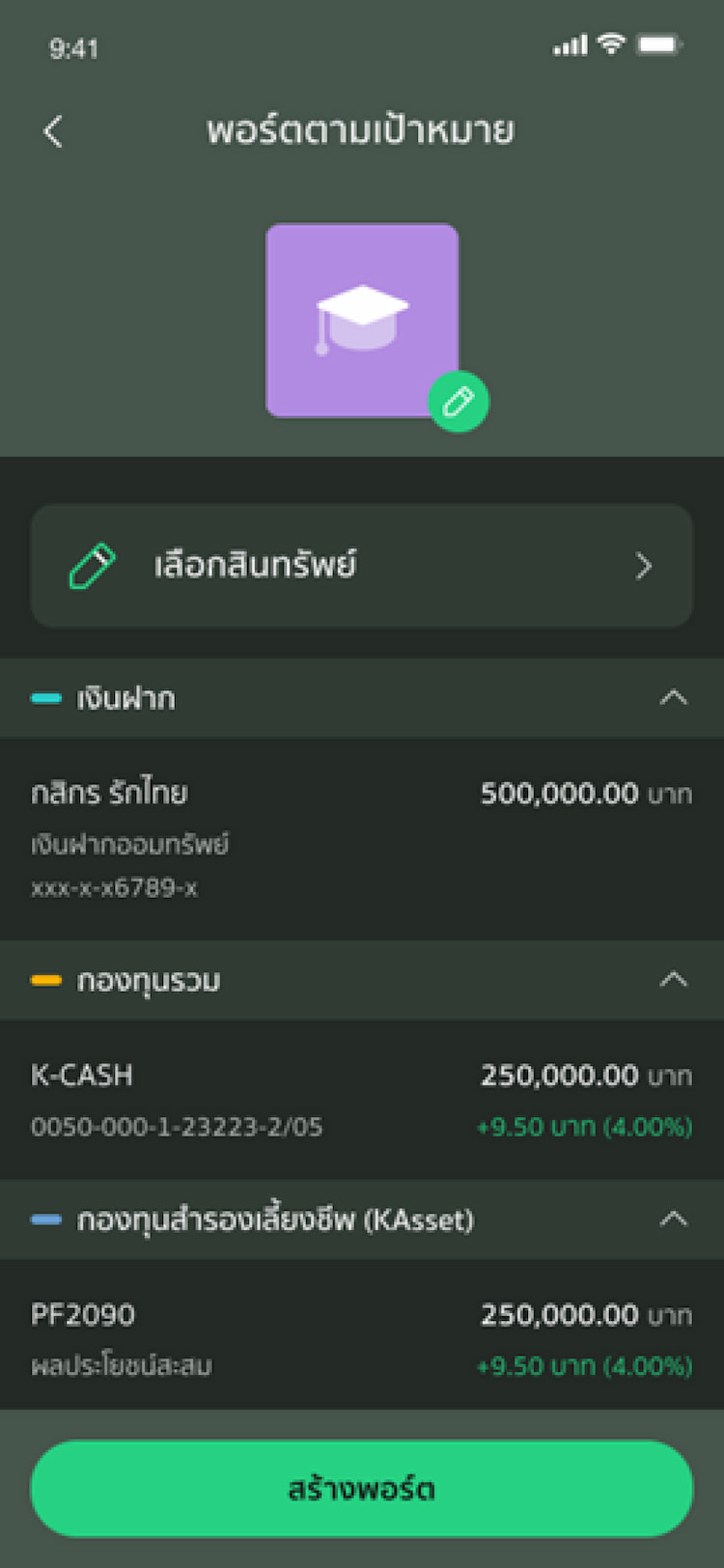Go back from พอร์ตตามเป้าหมาย screen
724x1568 pixels.
54,131
